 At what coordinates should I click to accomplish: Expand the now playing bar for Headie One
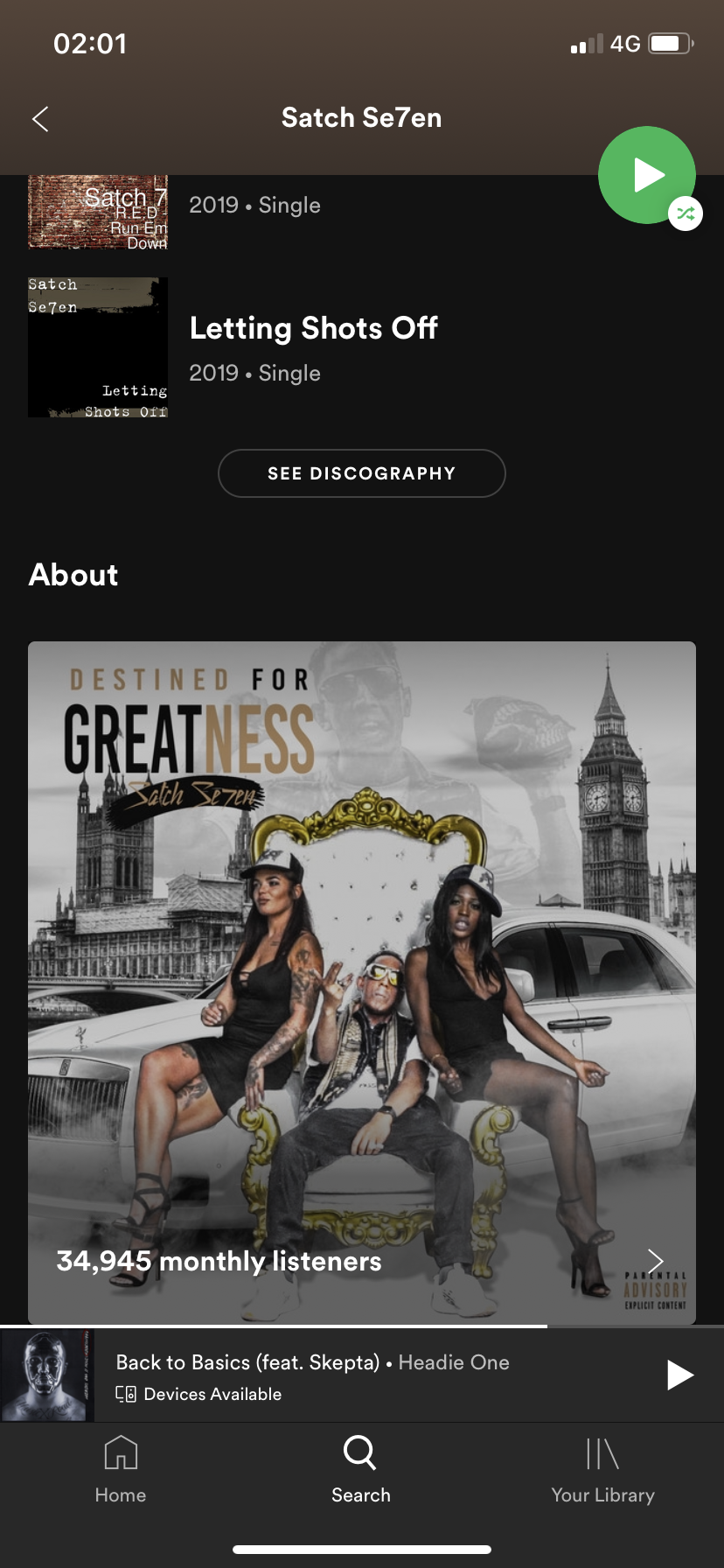(350, 1362)
